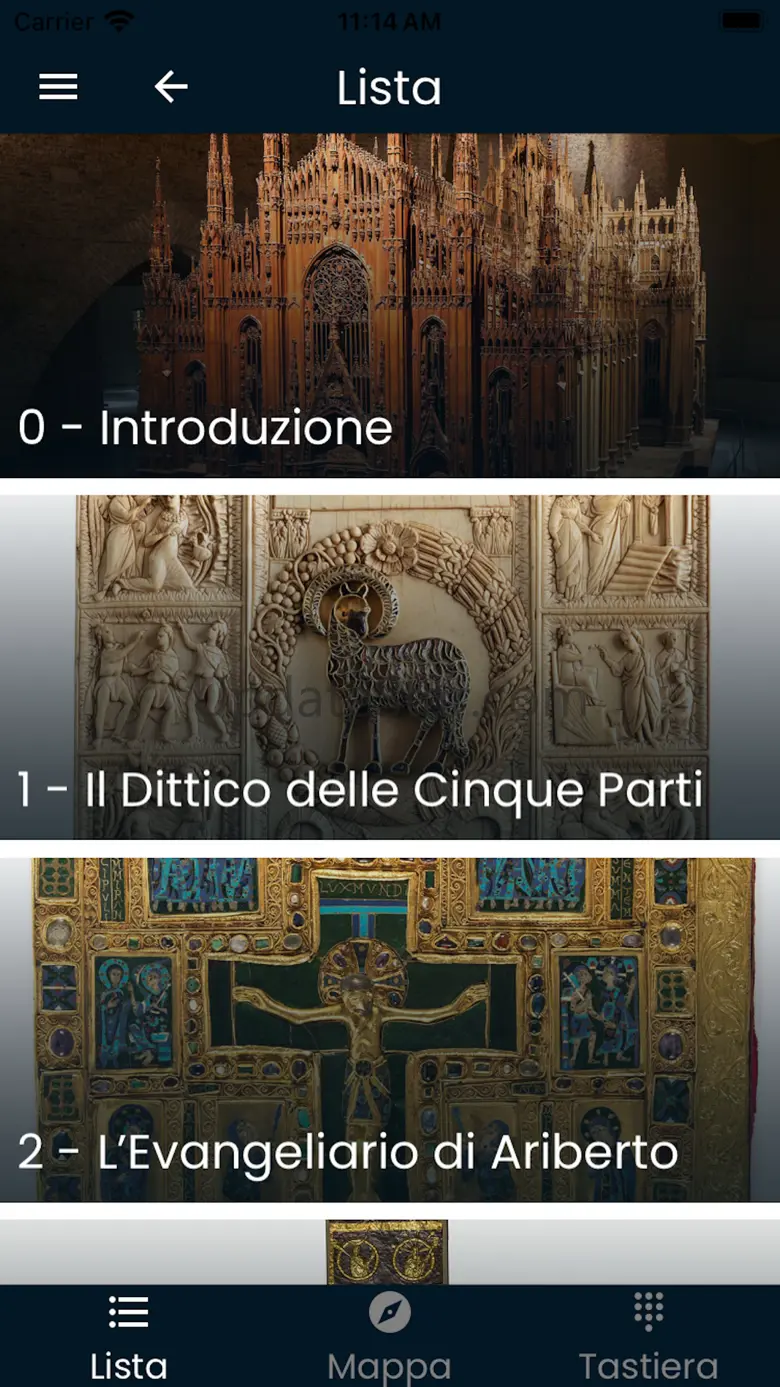Open the 0 - Introduzione card
Image resolution: width=780 pixels, height=1387 pixels.
pyautogui.click(x=390, y=306)
